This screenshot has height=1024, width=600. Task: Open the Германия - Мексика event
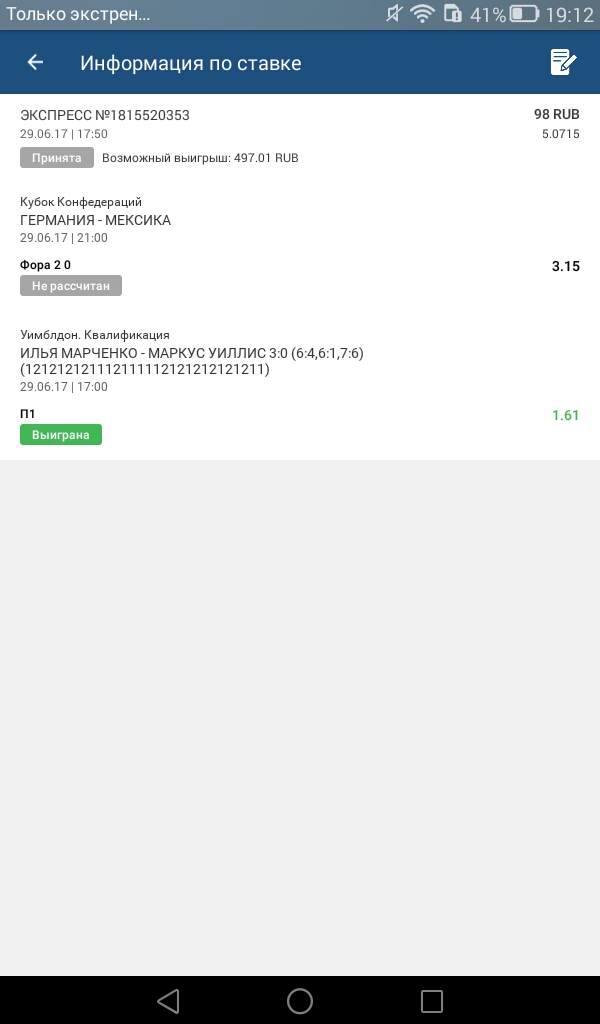(96, 220)
